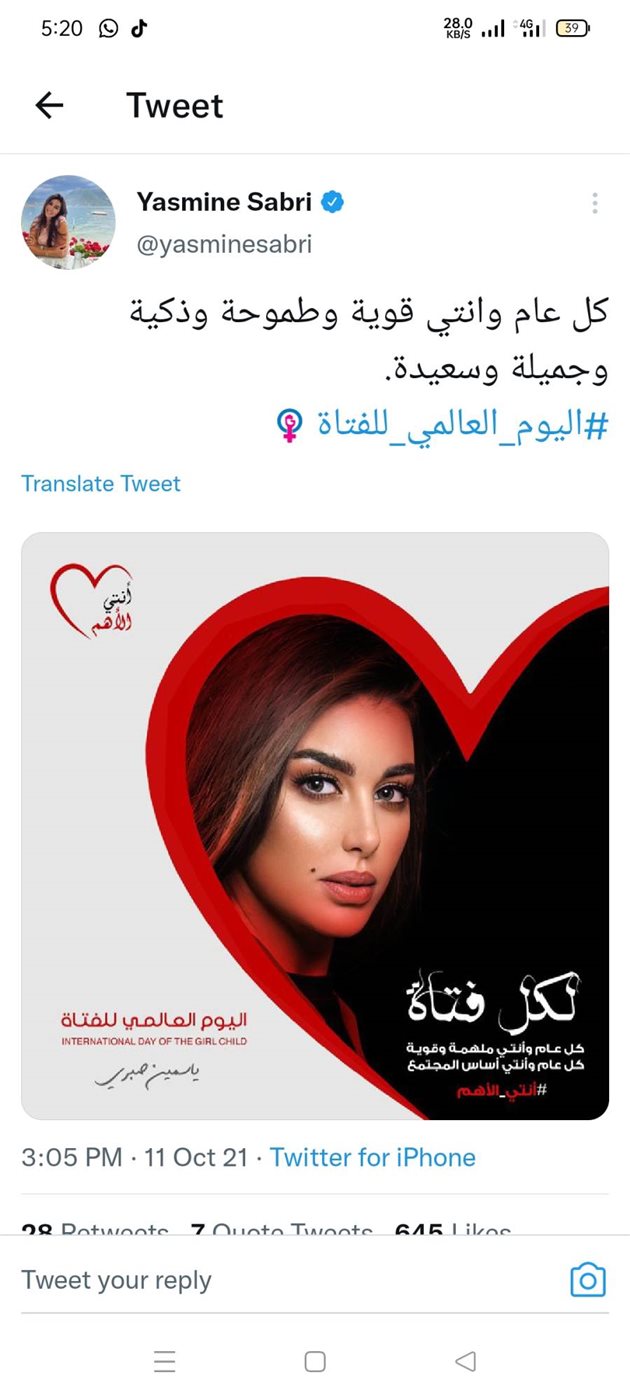Screen dimensions: 630x1400
Task: Open the Twitter for iPhone link
Action: coord(372,1158)
